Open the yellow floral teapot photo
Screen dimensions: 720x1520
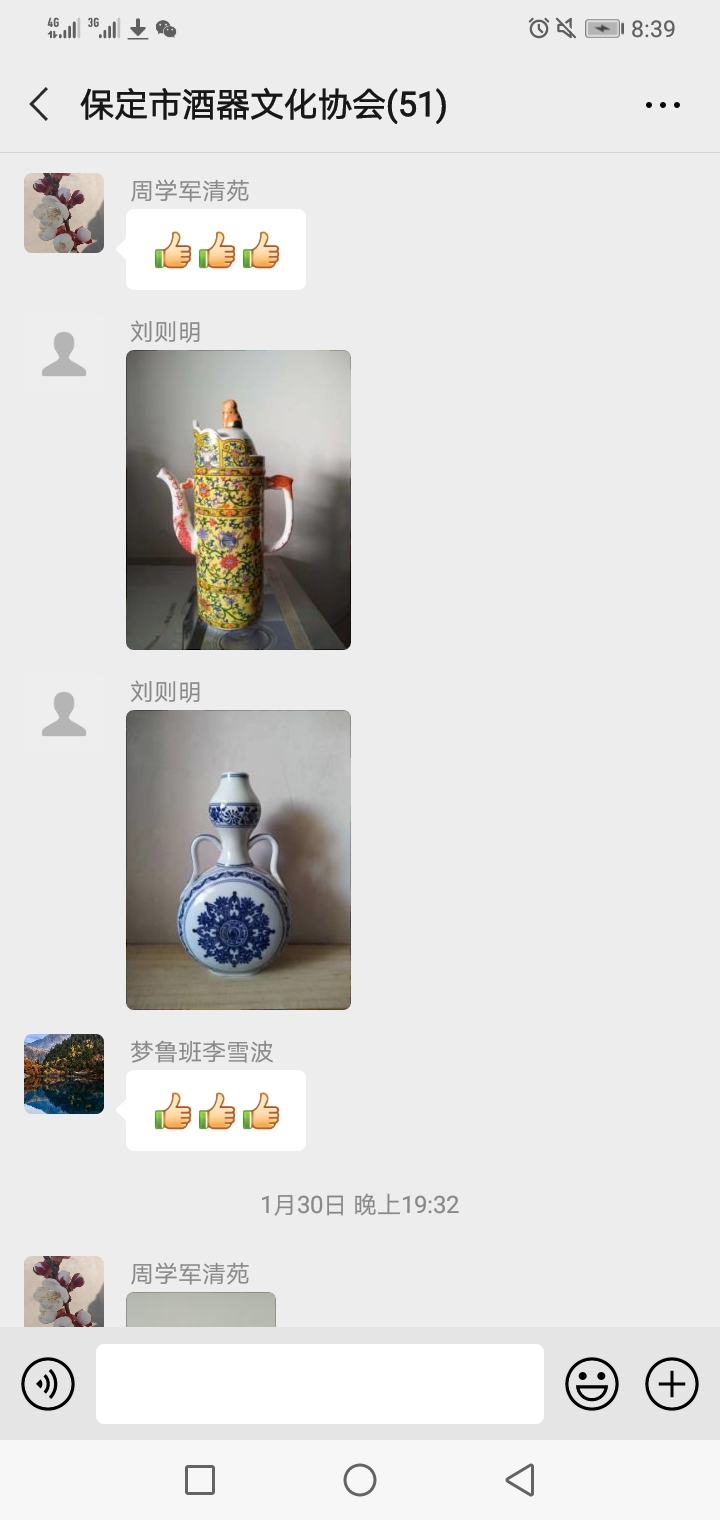click(238, 500)
